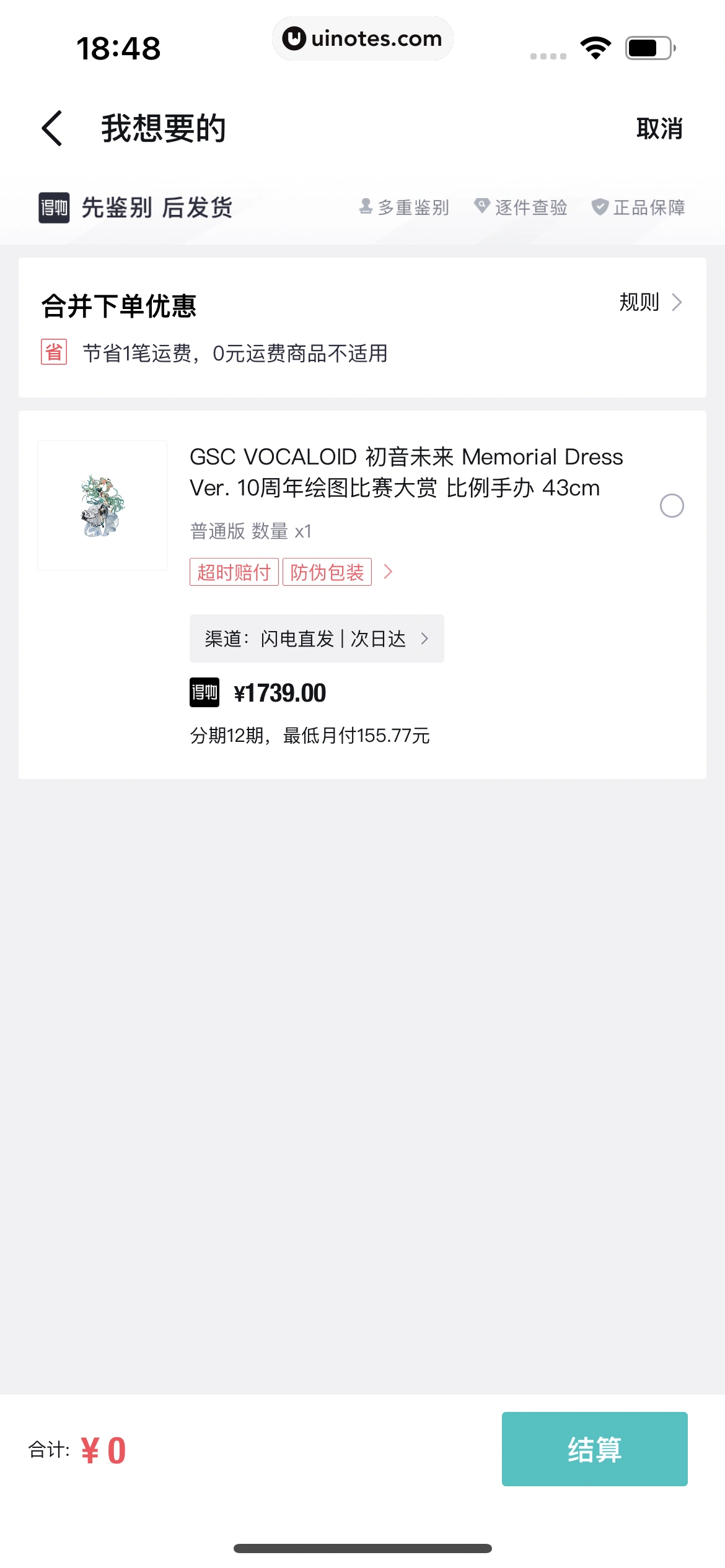Viewport: 725px width, 1568px height.
Task: Open 规则 for merged order discount
Action: tap(651, 303)
